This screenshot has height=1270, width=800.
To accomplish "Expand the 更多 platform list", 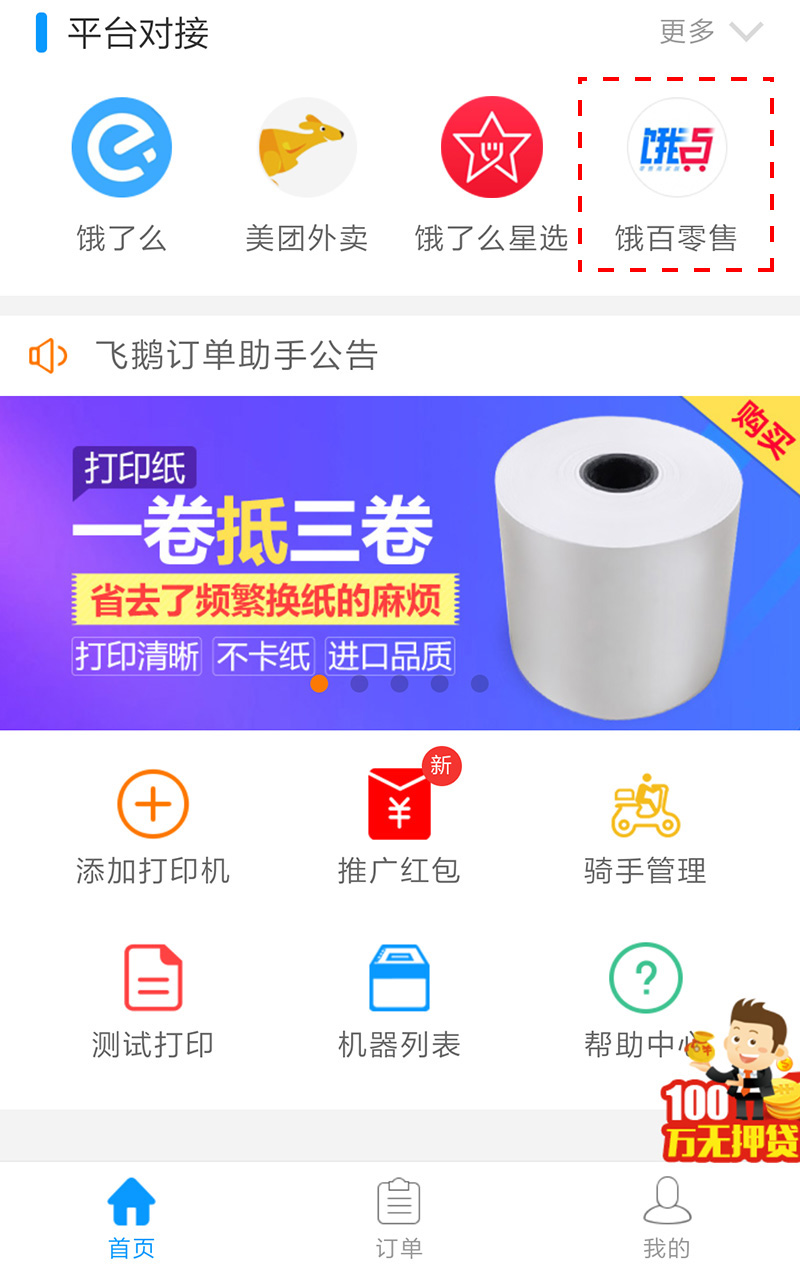I will coord(711,32).
